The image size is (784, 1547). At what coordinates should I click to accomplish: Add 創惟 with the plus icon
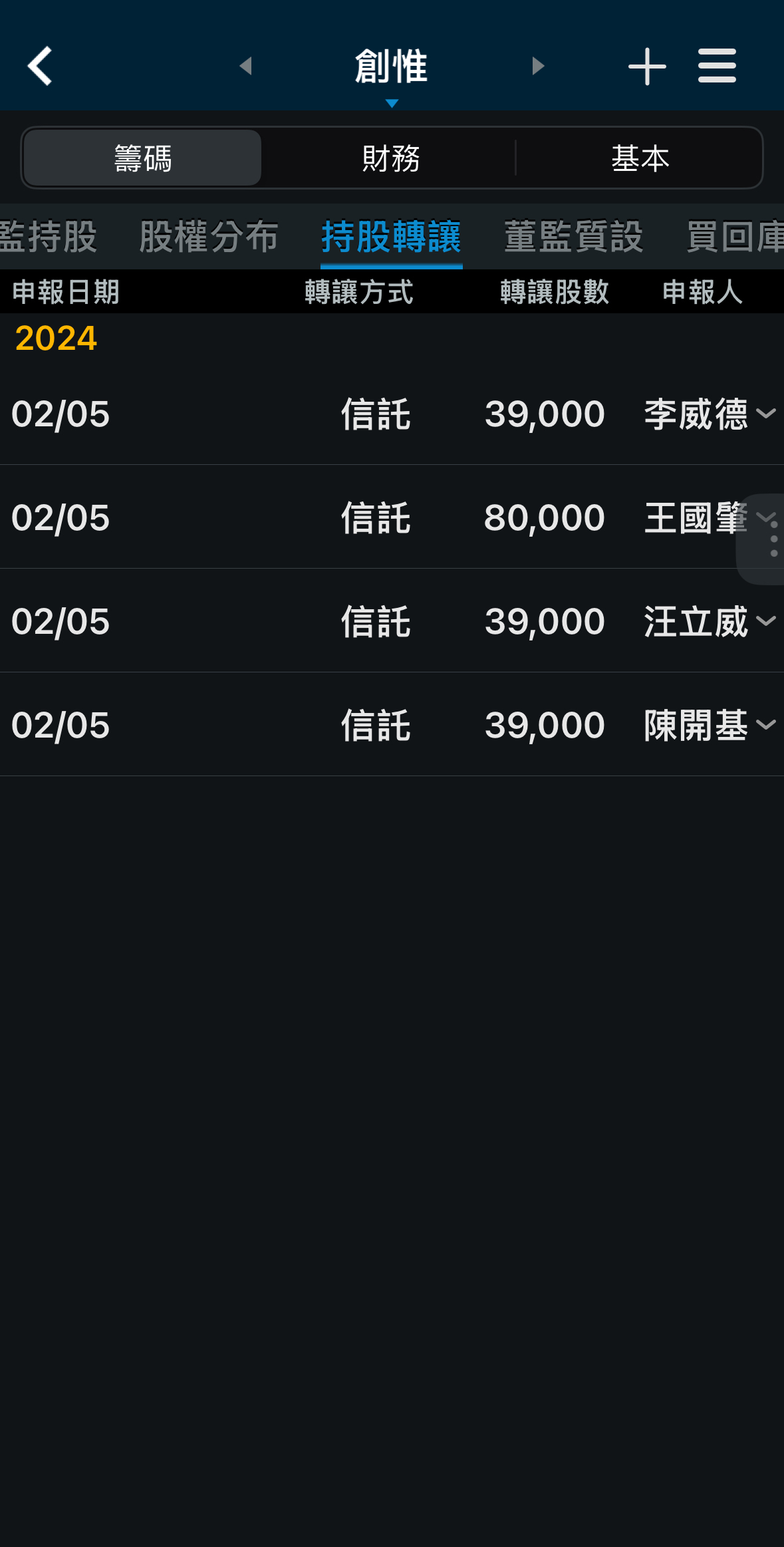647,66
